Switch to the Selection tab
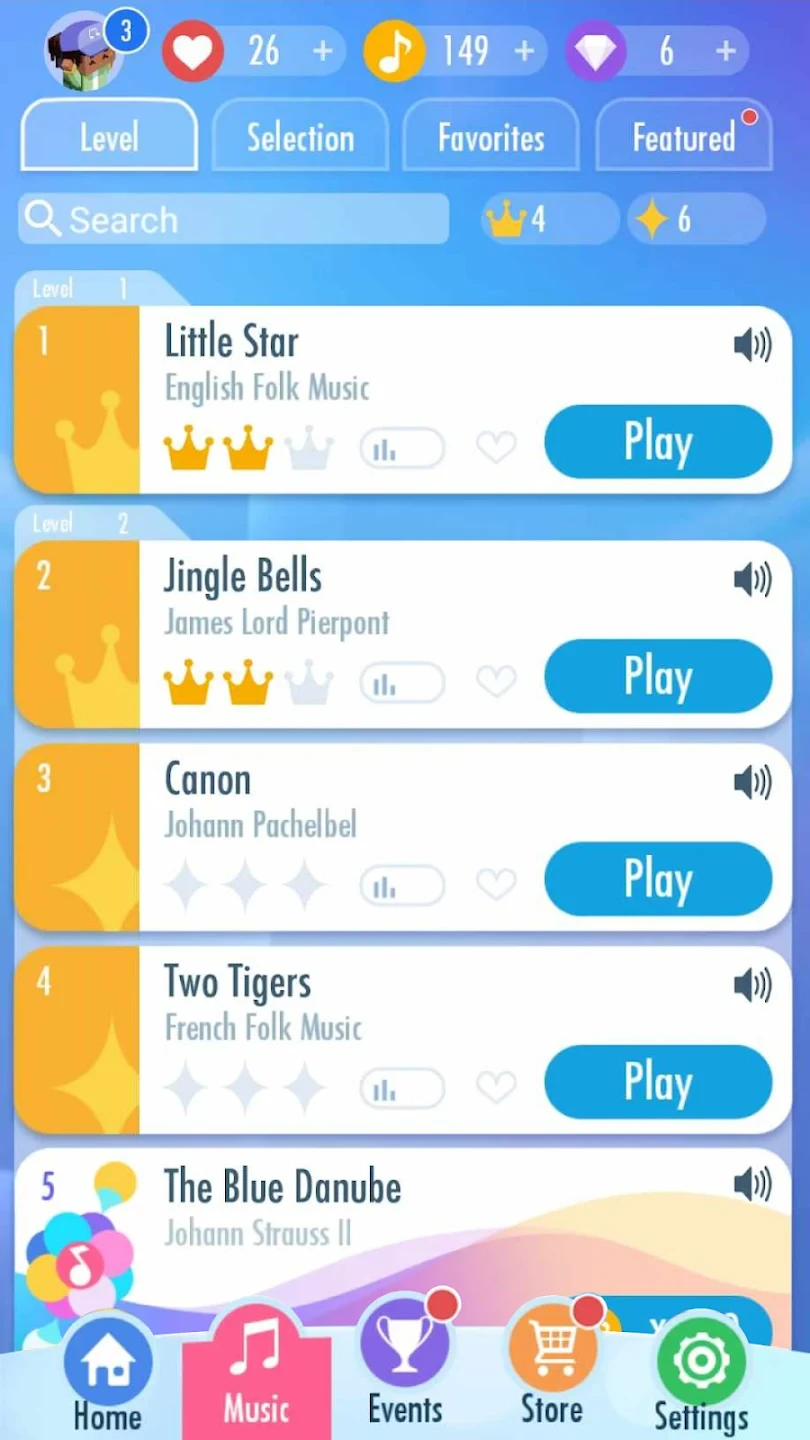Viewport: 810px width, 1440px height. pyautogui.click(x=300, y=137)
